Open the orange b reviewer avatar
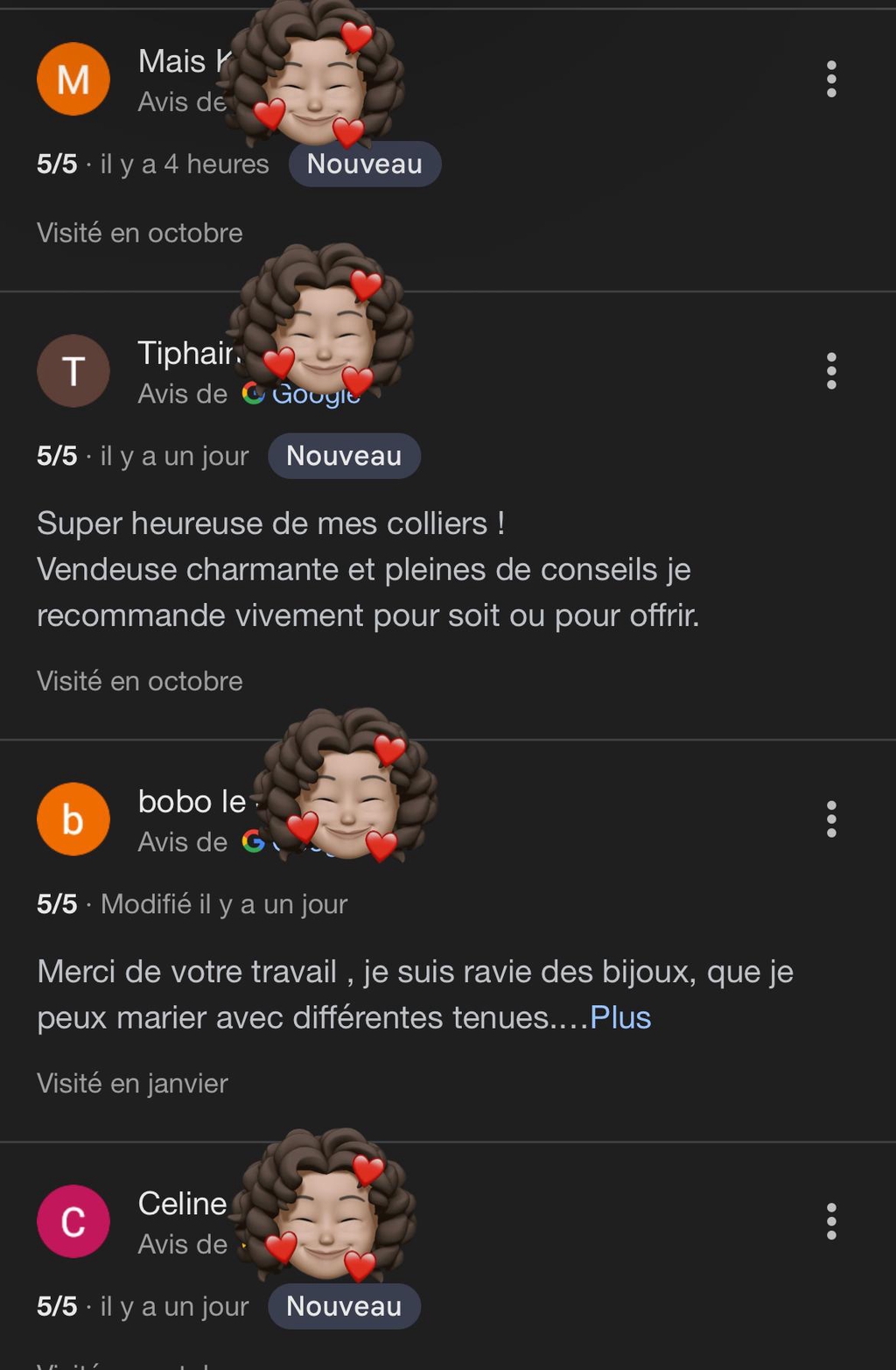Viewport: 896px width, 1370px height. [73, 819]
